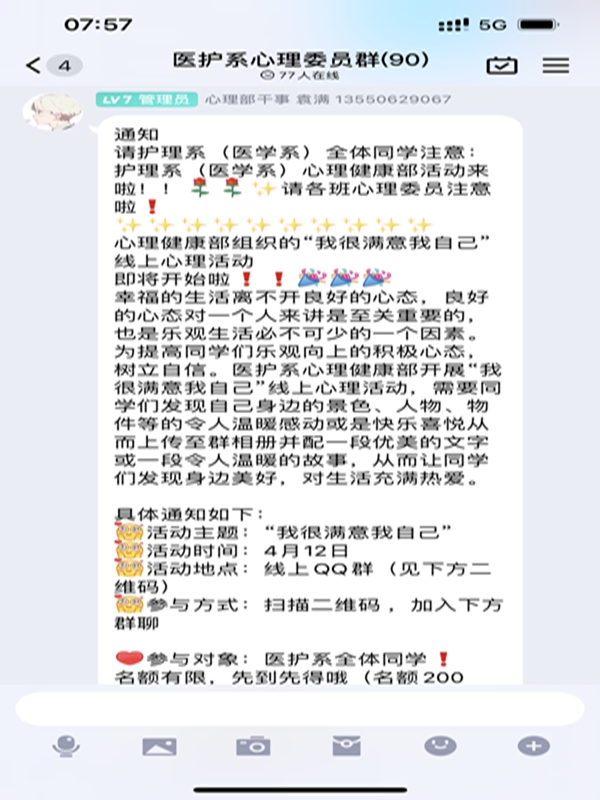Open the red packet option

pyautogui.click(x=346, y=746)
